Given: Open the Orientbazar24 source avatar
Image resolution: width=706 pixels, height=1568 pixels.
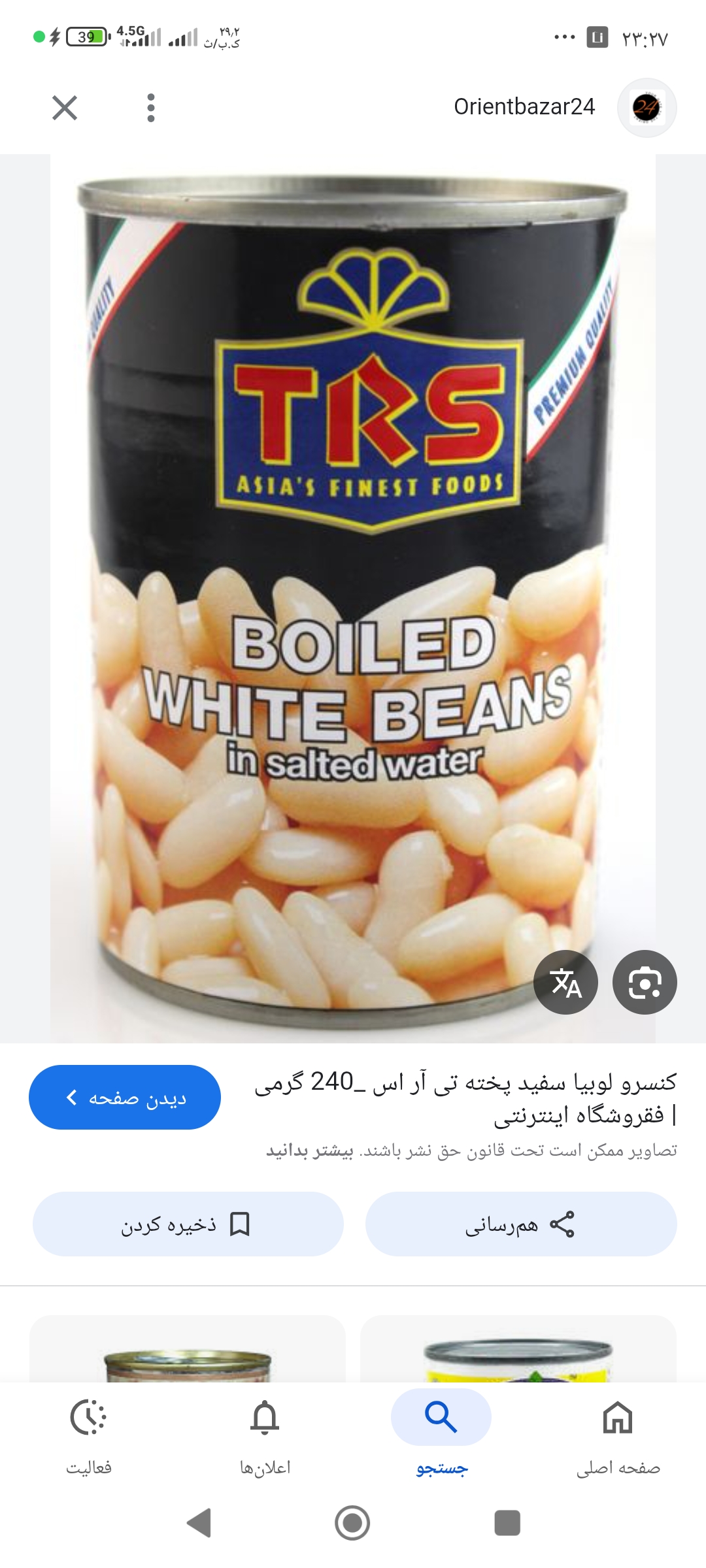Looking at the screenshot, I should (x=647, y=108).
